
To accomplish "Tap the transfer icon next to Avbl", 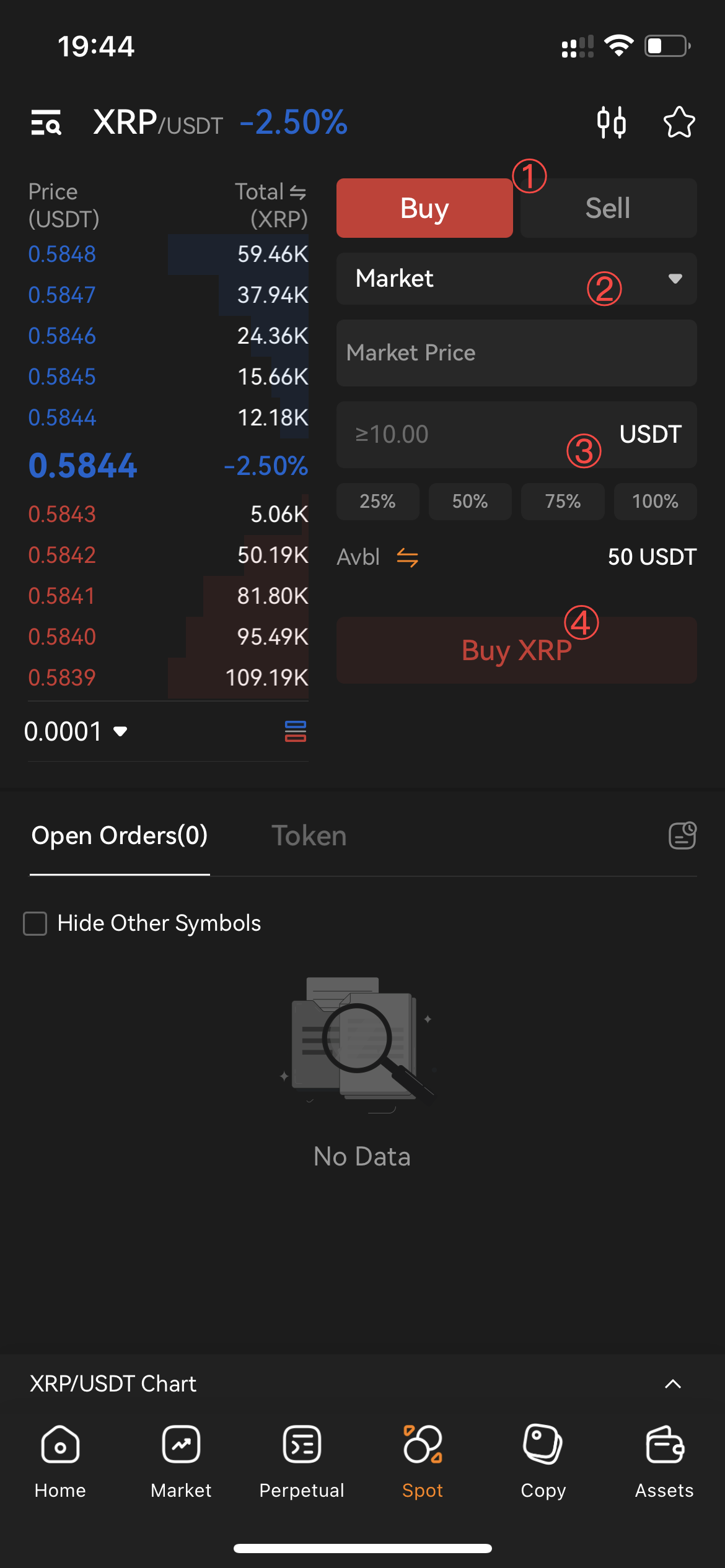I will point(407,557).
